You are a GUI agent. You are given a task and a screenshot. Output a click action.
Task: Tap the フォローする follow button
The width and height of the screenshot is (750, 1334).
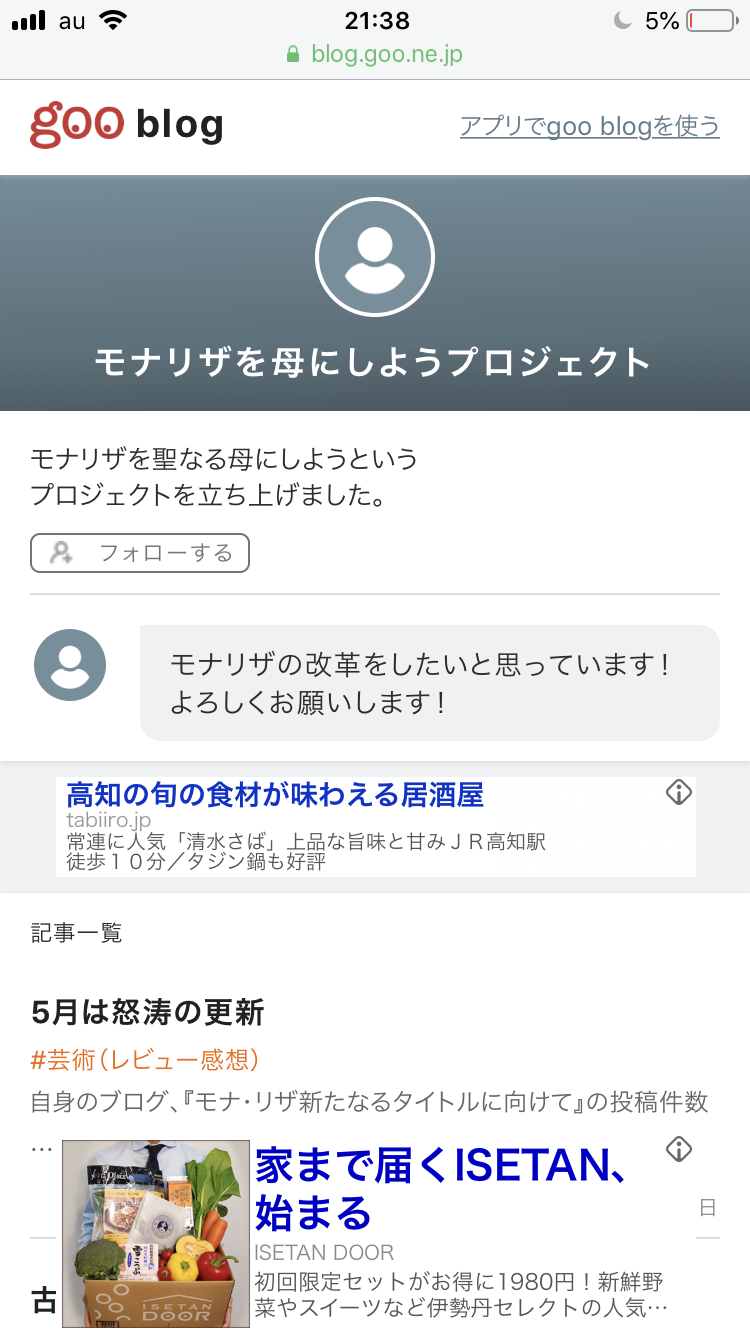point(140,553)
